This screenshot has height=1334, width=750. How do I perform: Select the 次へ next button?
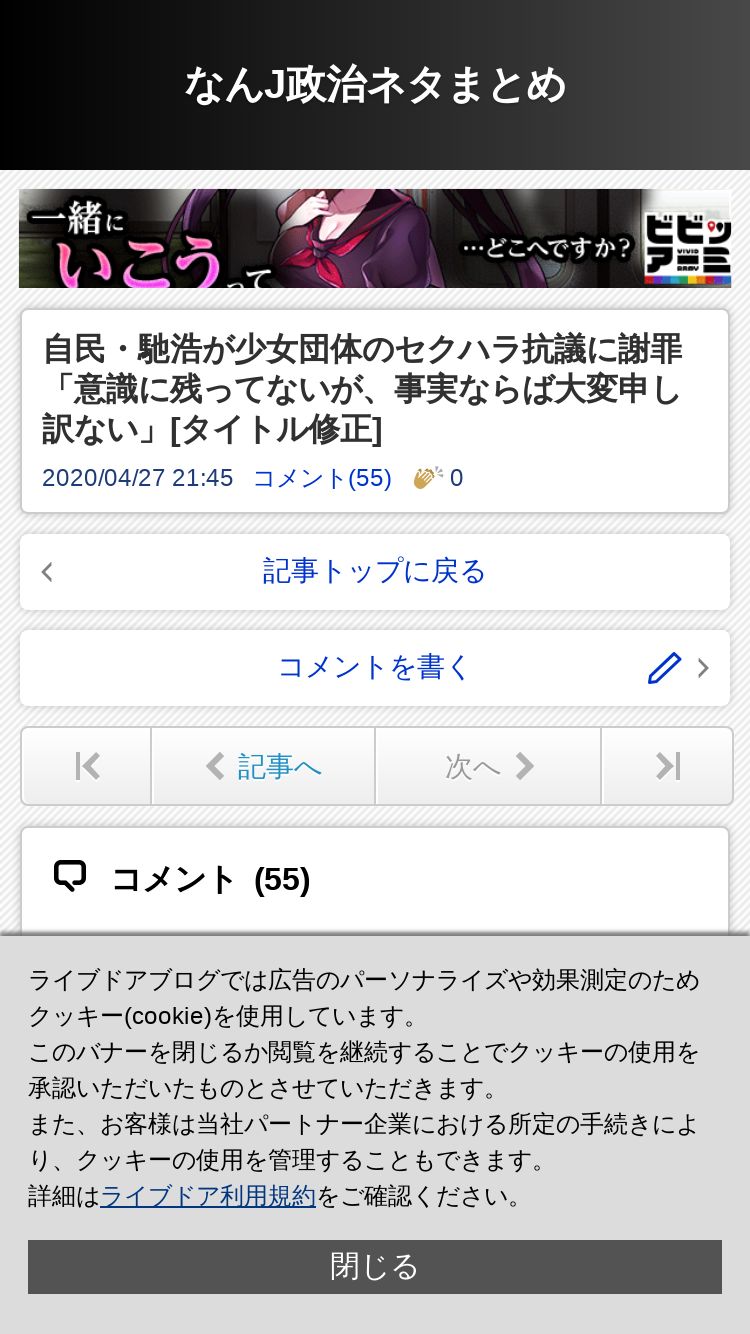point(488,766)
